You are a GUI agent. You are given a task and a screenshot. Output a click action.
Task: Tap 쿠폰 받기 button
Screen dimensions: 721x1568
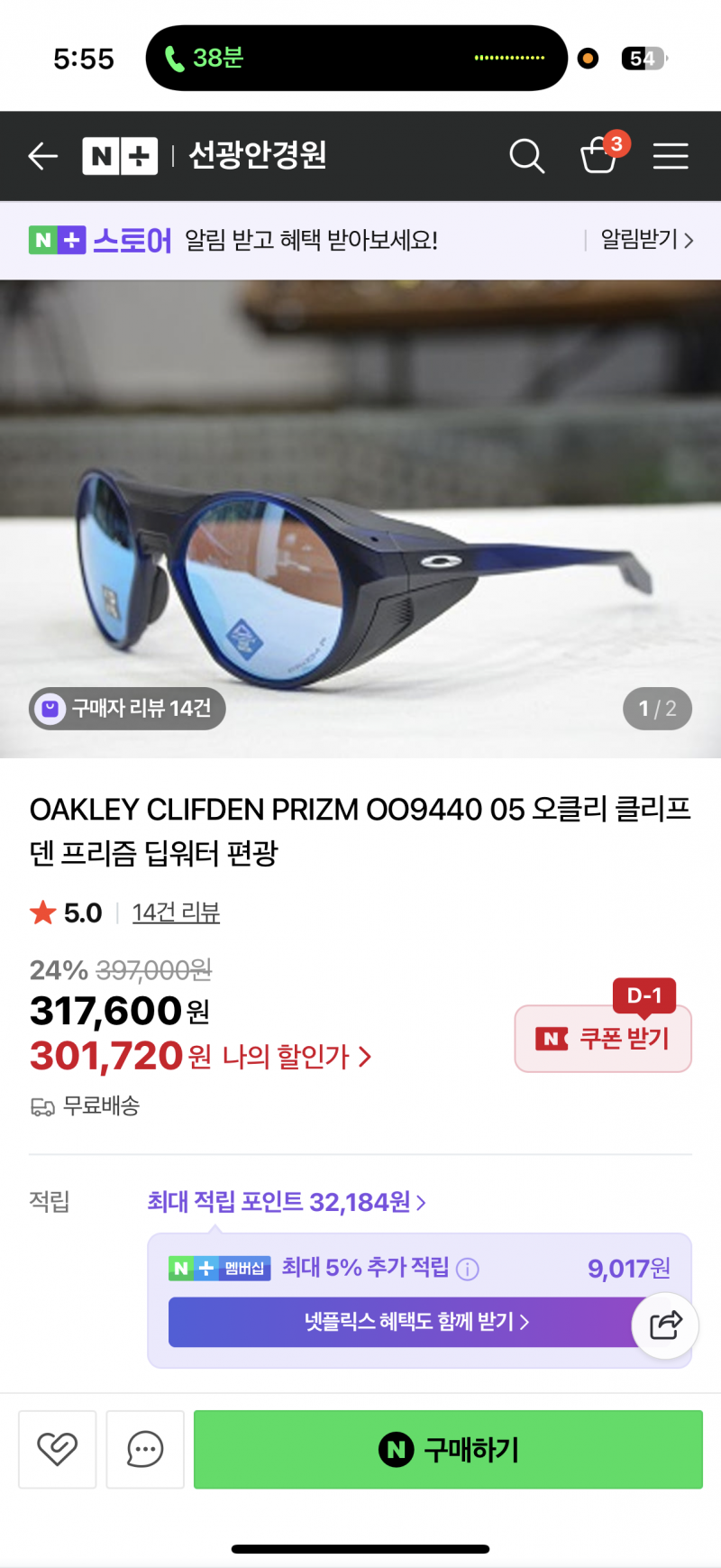(x=603, y=1039)
